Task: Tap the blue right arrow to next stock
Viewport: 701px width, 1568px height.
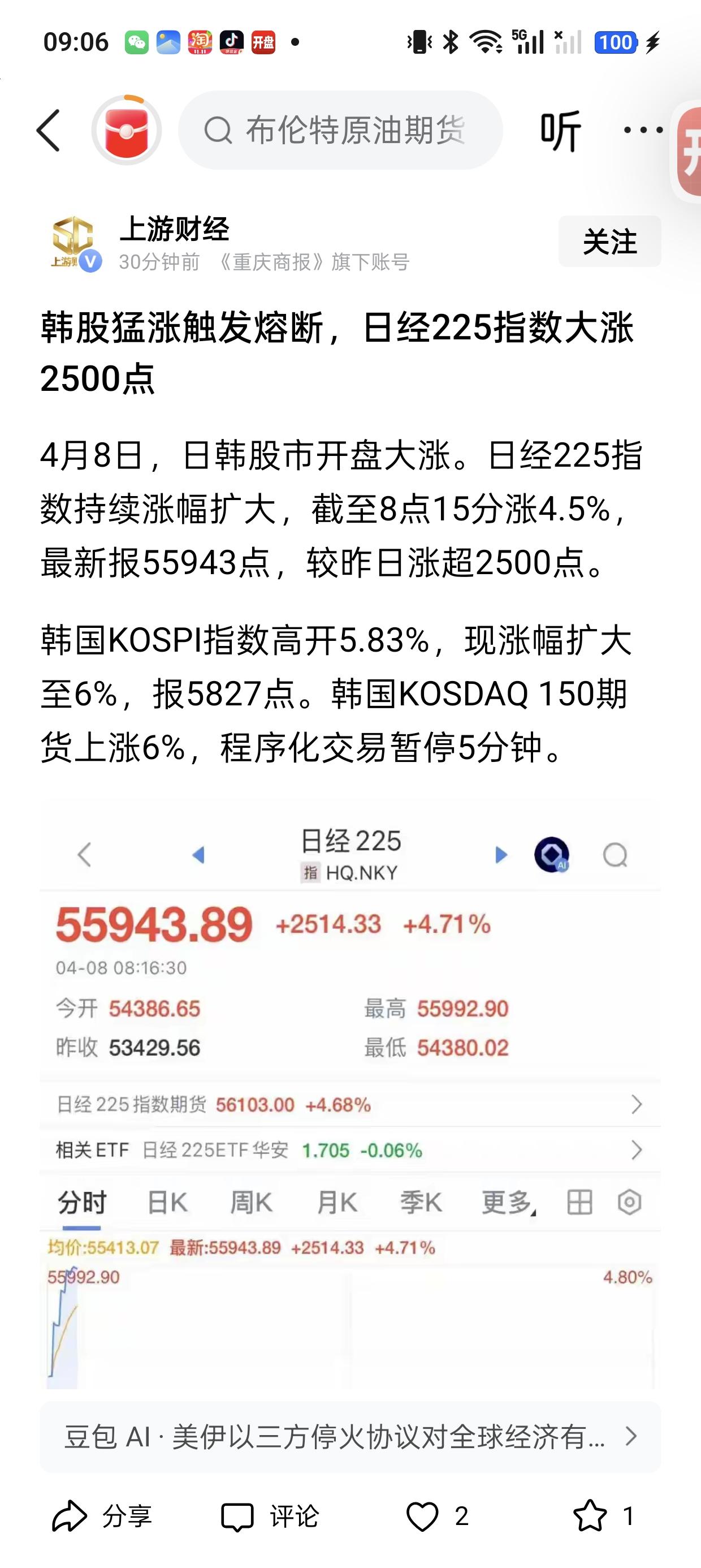Action: coord(500,854)
